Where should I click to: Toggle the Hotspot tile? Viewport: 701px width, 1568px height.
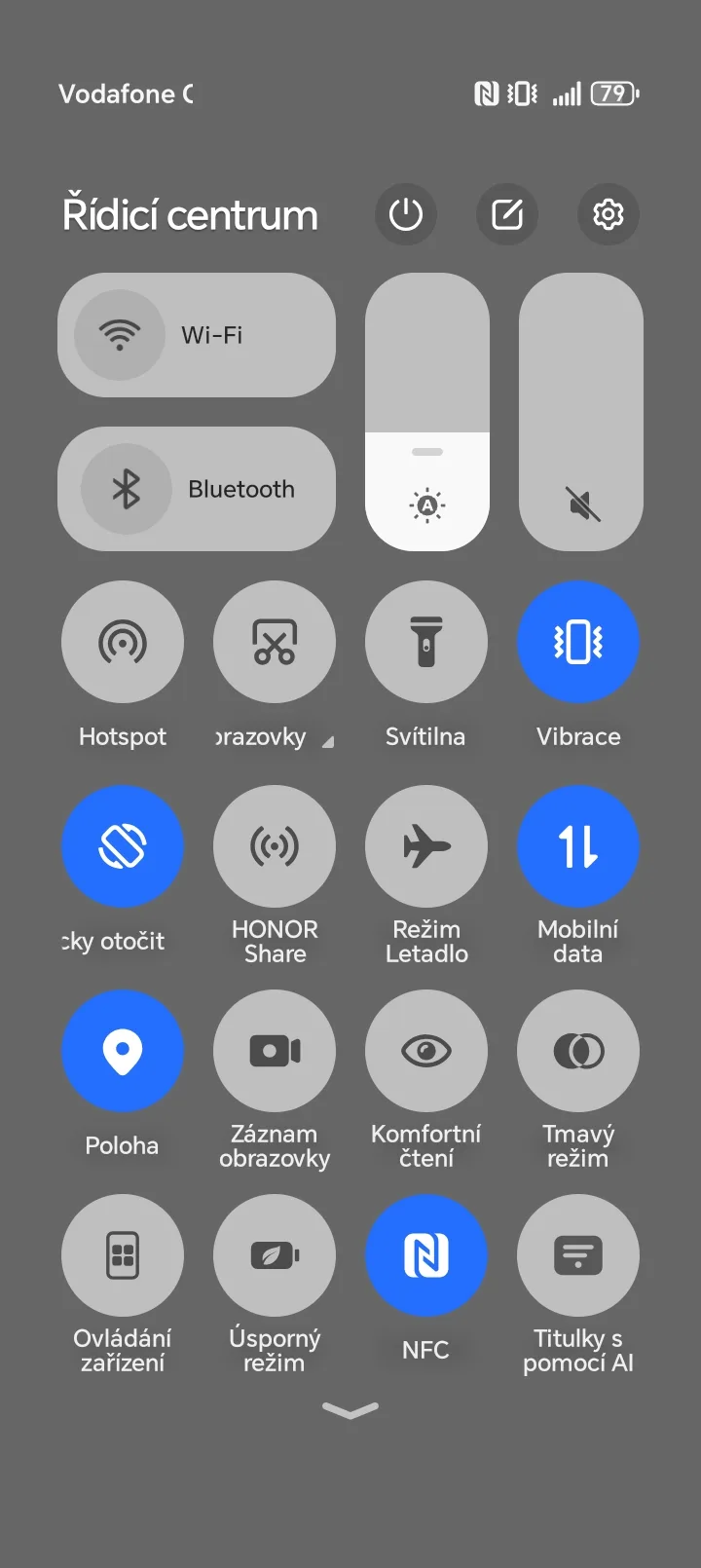[123, 643]
